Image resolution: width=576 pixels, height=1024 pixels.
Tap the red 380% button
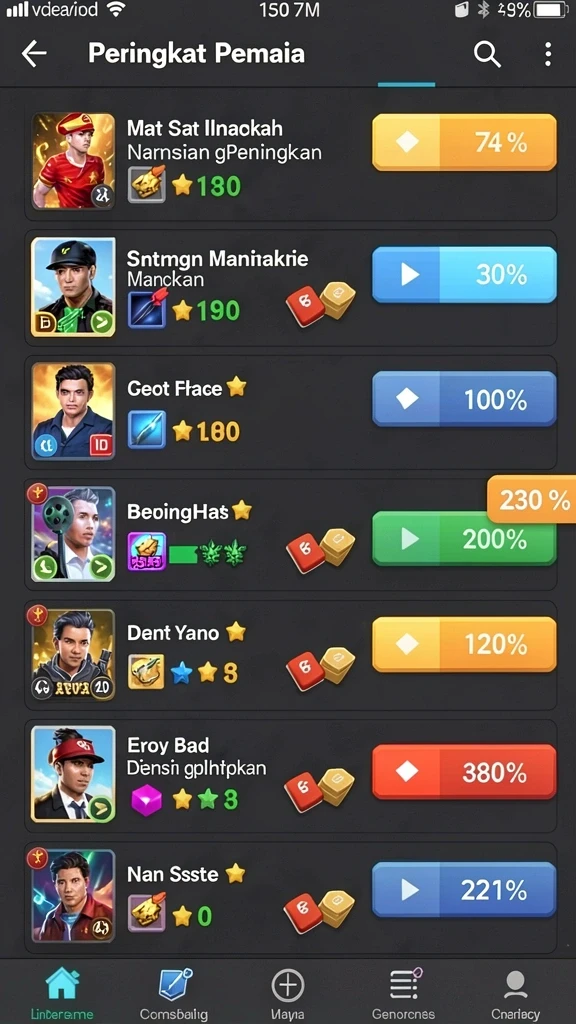click(x=464, y=772)
